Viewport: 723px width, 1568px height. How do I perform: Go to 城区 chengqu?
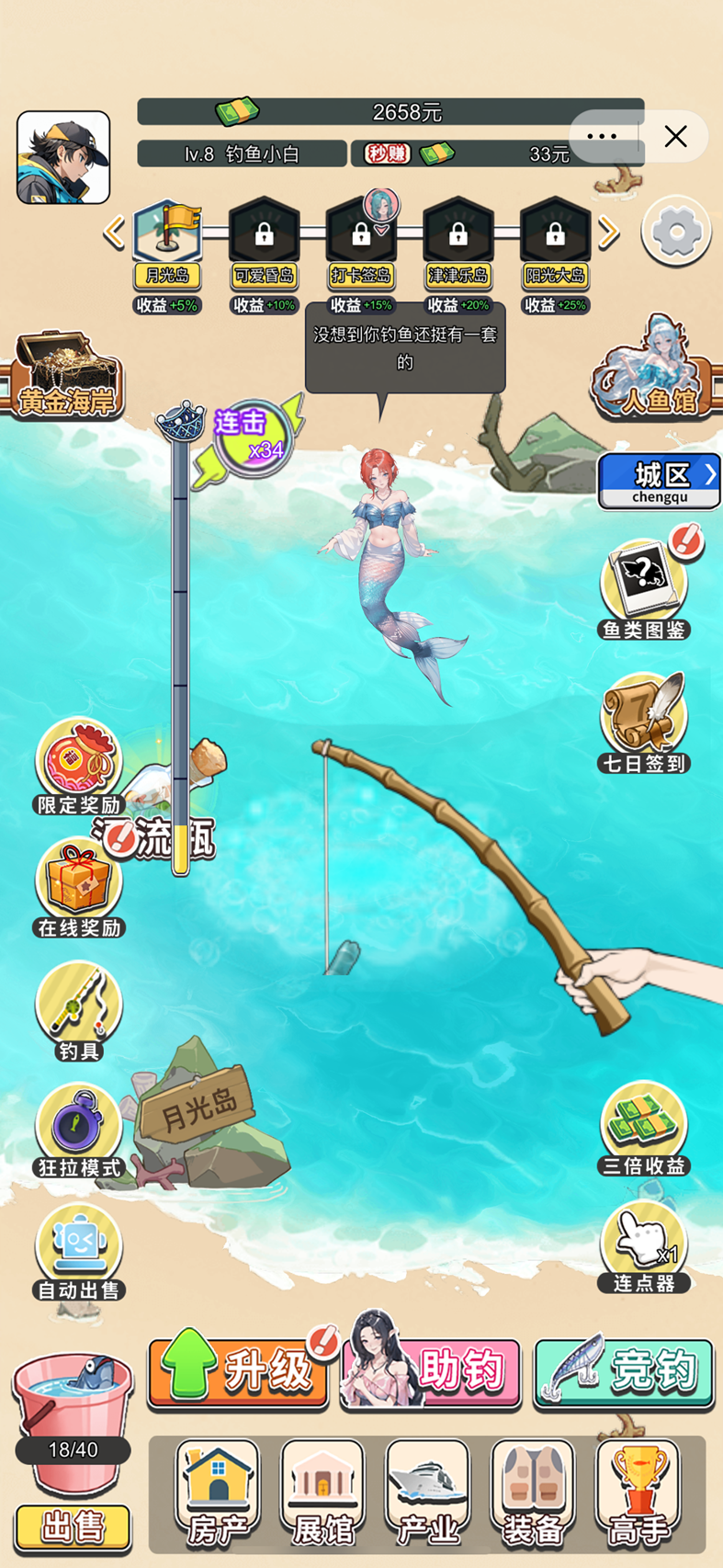click(660, 481)
